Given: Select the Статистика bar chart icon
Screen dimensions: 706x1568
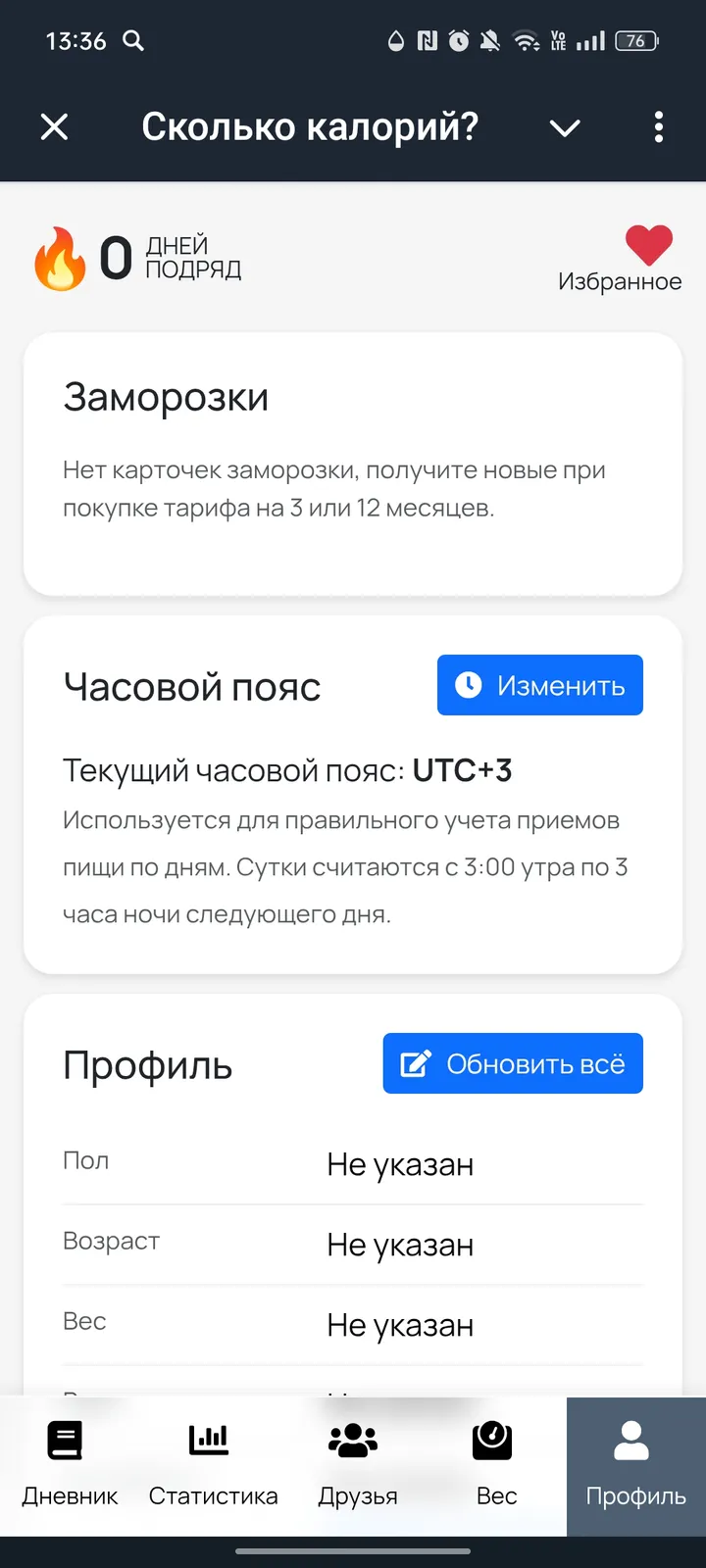Looking at the screenshot, I should click(x=207, y=1439).
